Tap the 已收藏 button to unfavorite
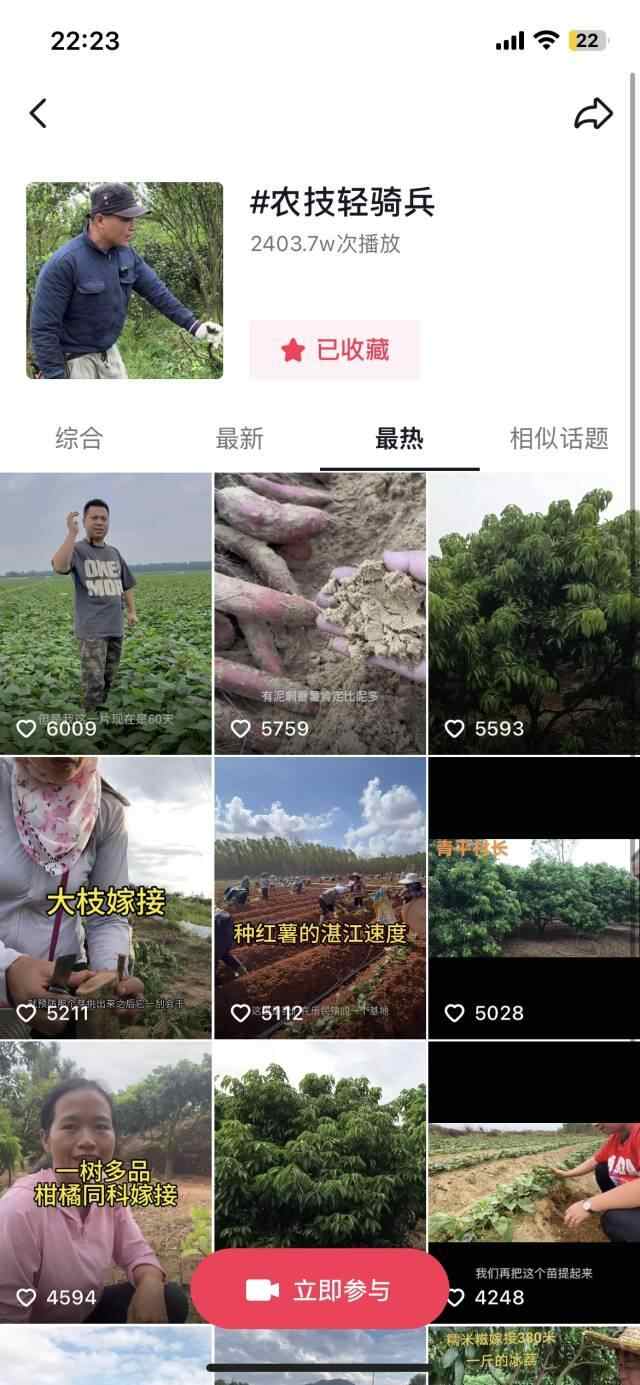Image resolution: width=640 pixels, height=1385 pixels. [335, 350]
